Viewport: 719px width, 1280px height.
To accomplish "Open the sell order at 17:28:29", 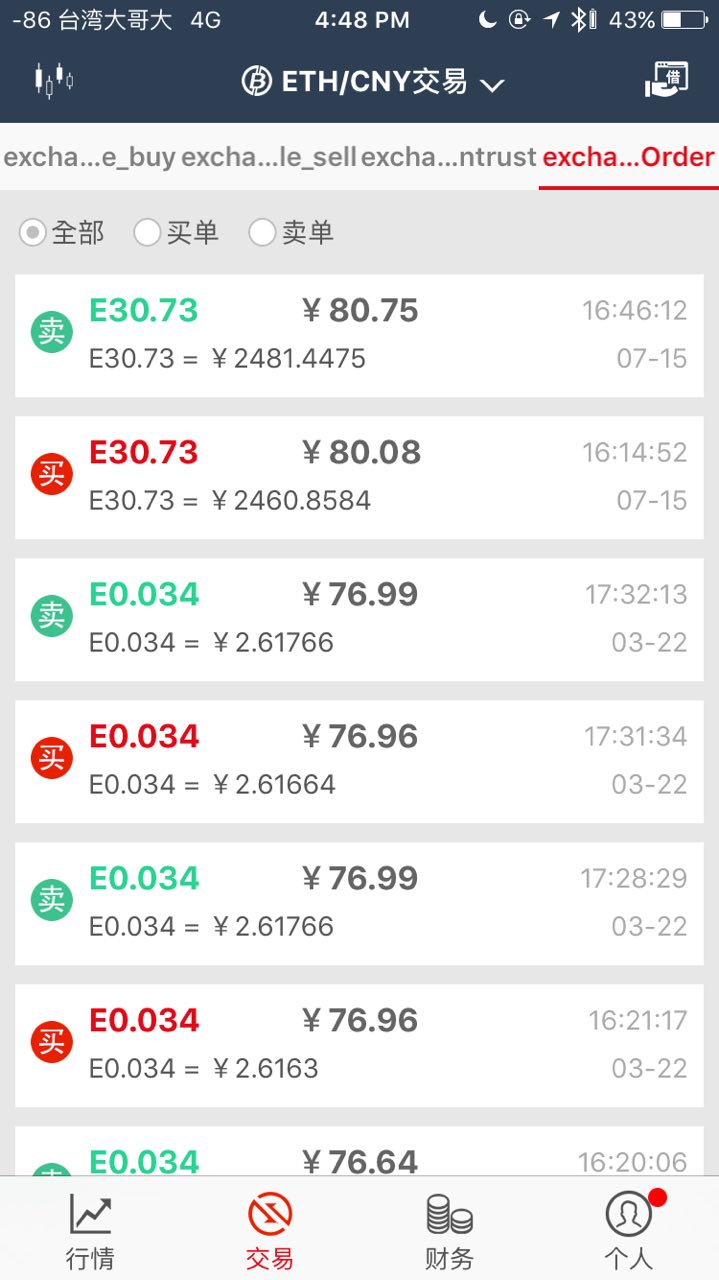I will (359, 903).
